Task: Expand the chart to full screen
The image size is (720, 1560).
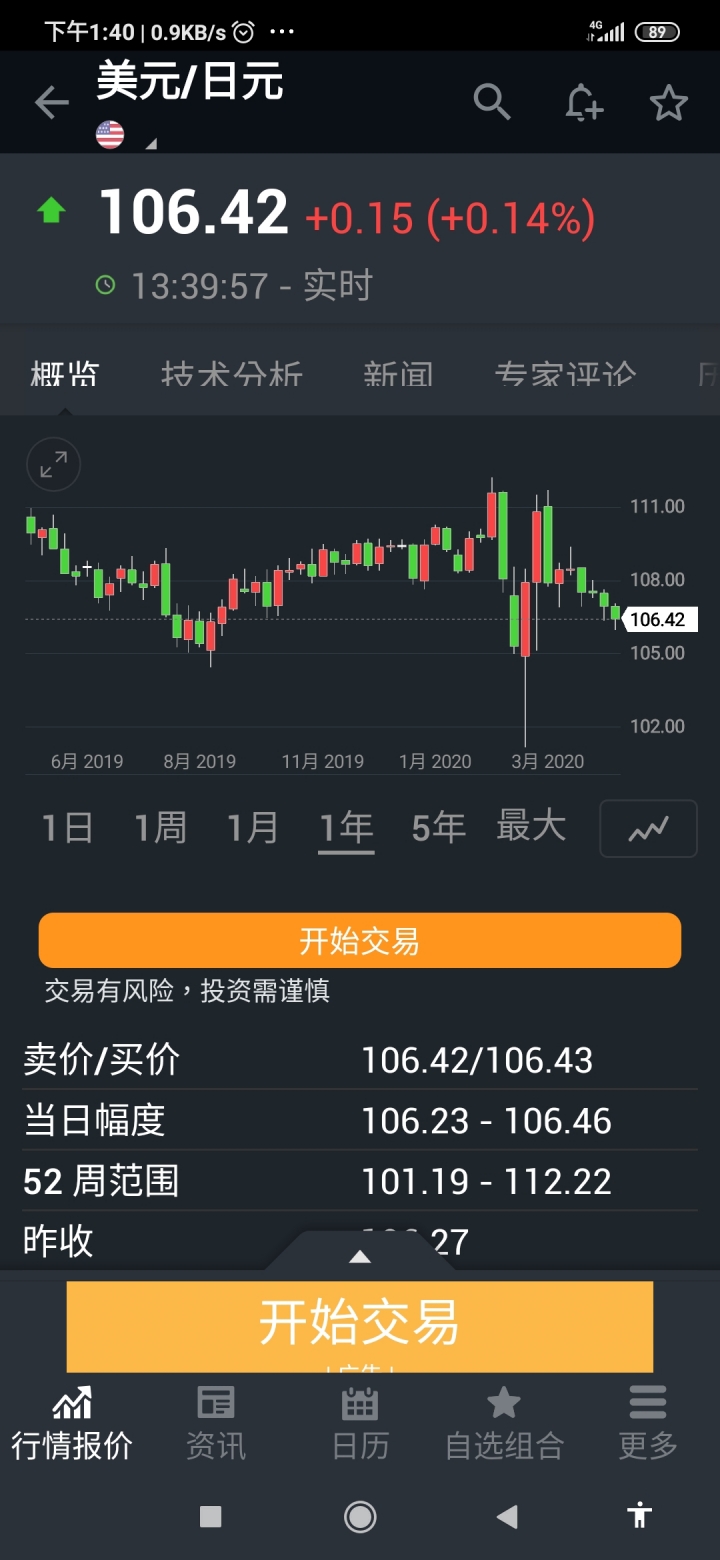Action: point(53,464)
